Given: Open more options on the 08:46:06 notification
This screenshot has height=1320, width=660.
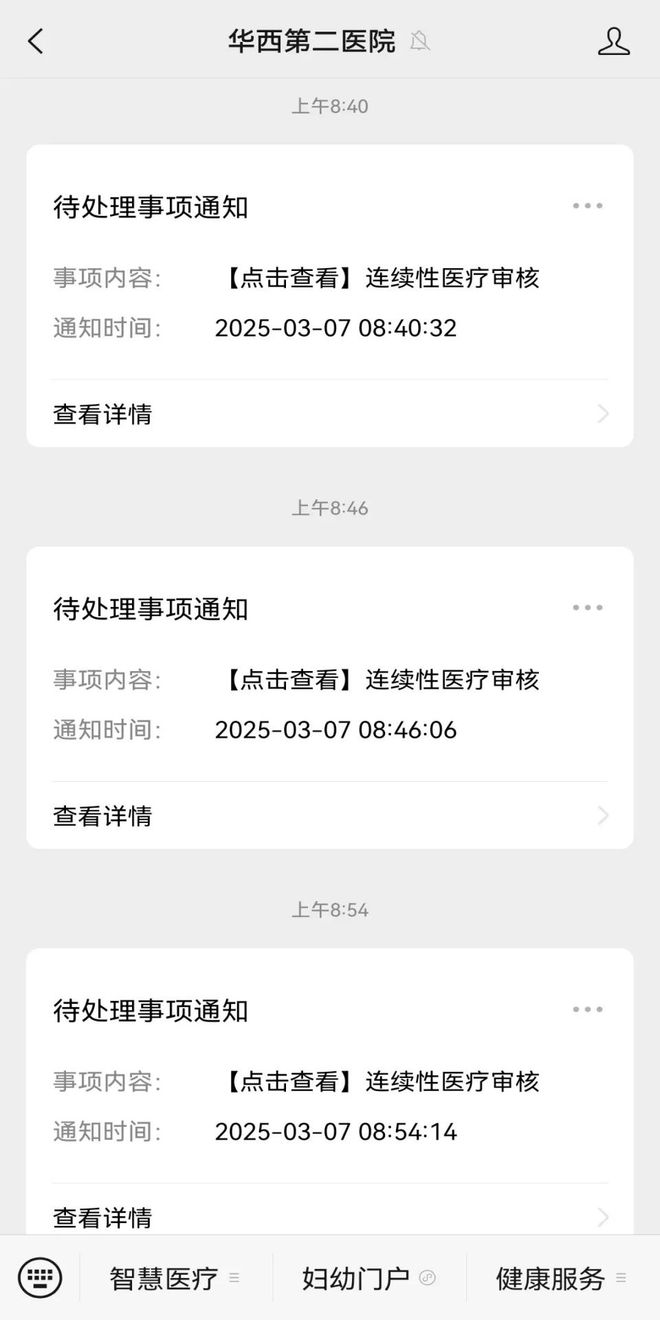Looking at the screenshot, I should (588, 608).
